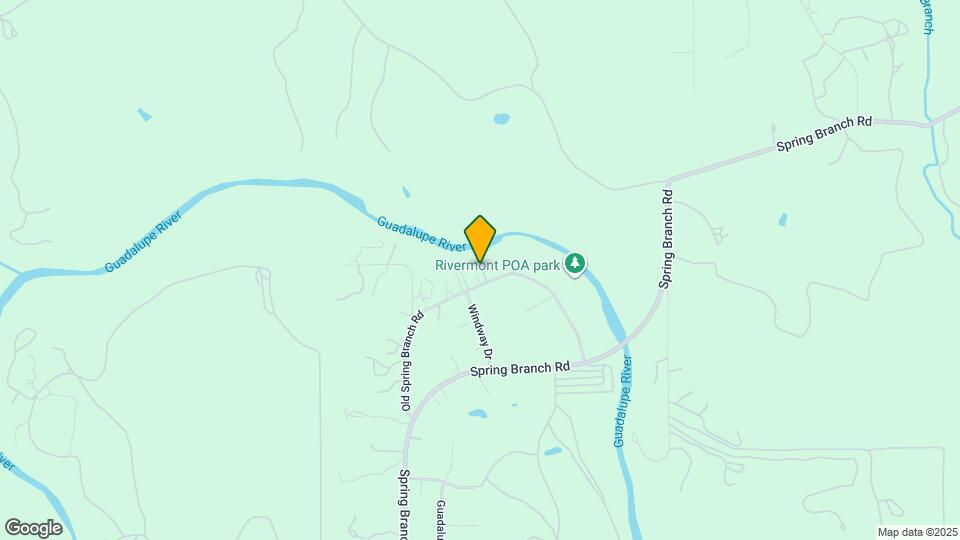Open the Rivermont POA park place icon
The height and width of the screenshot is (540, 960).
tap(575, 265)
